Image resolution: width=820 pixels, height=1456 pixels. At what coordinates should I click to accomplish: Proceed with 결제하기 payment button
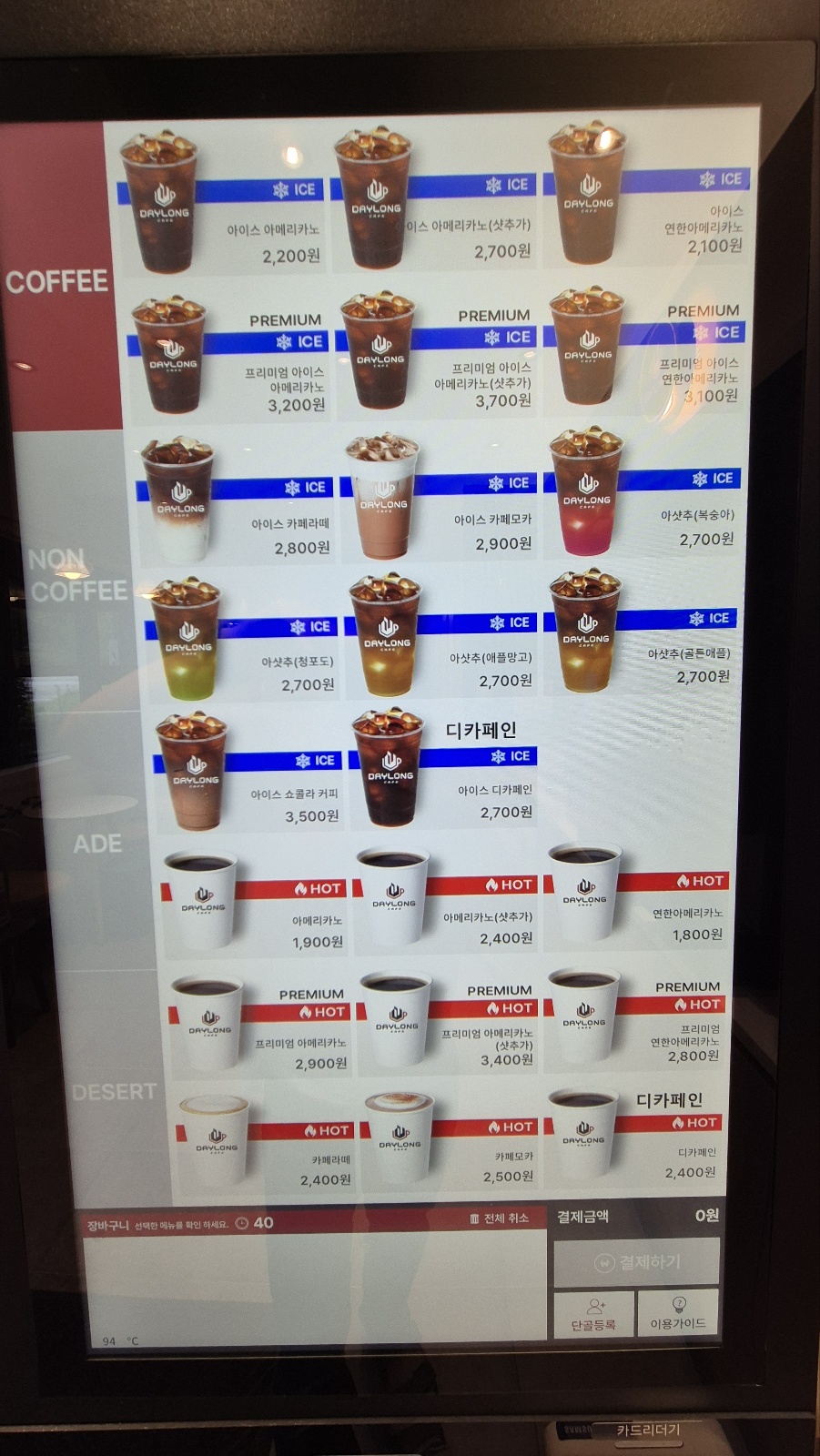pos(637,1261)
